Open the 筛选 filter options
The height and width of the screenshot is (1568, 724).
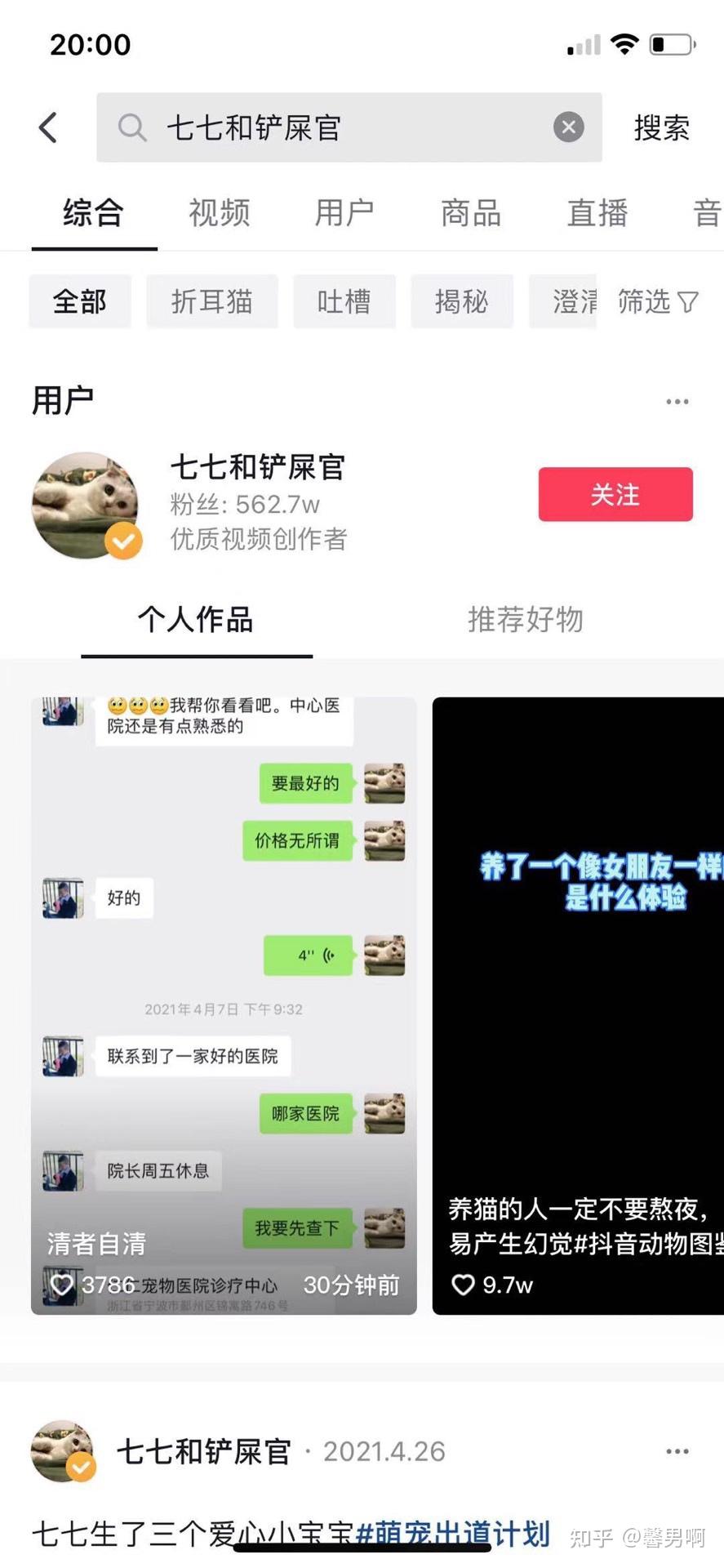tap(658, 301)
